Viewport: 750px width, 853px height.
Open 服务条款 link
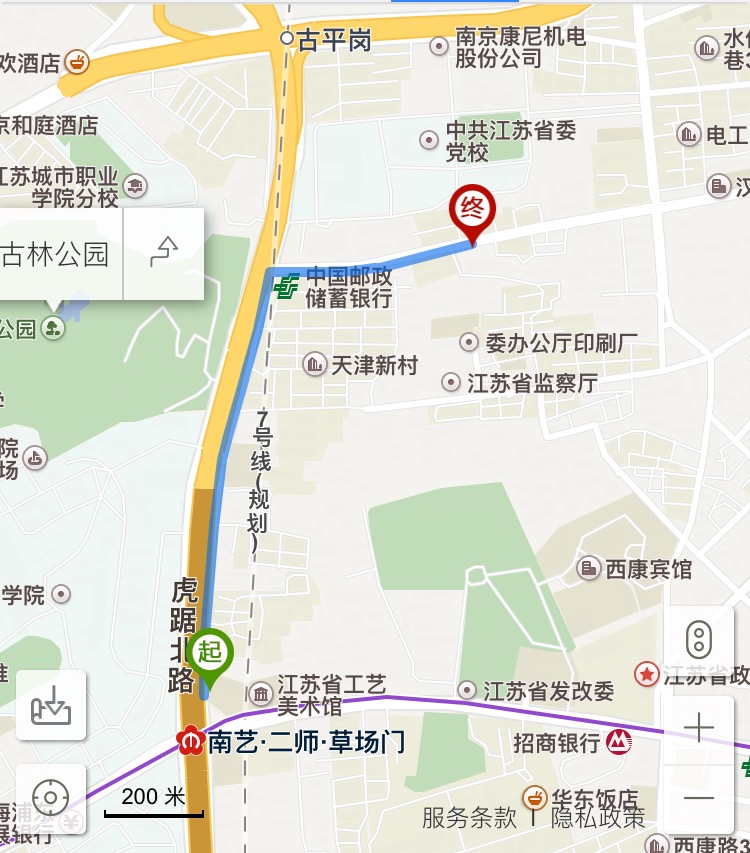click(x=469, y=818)
